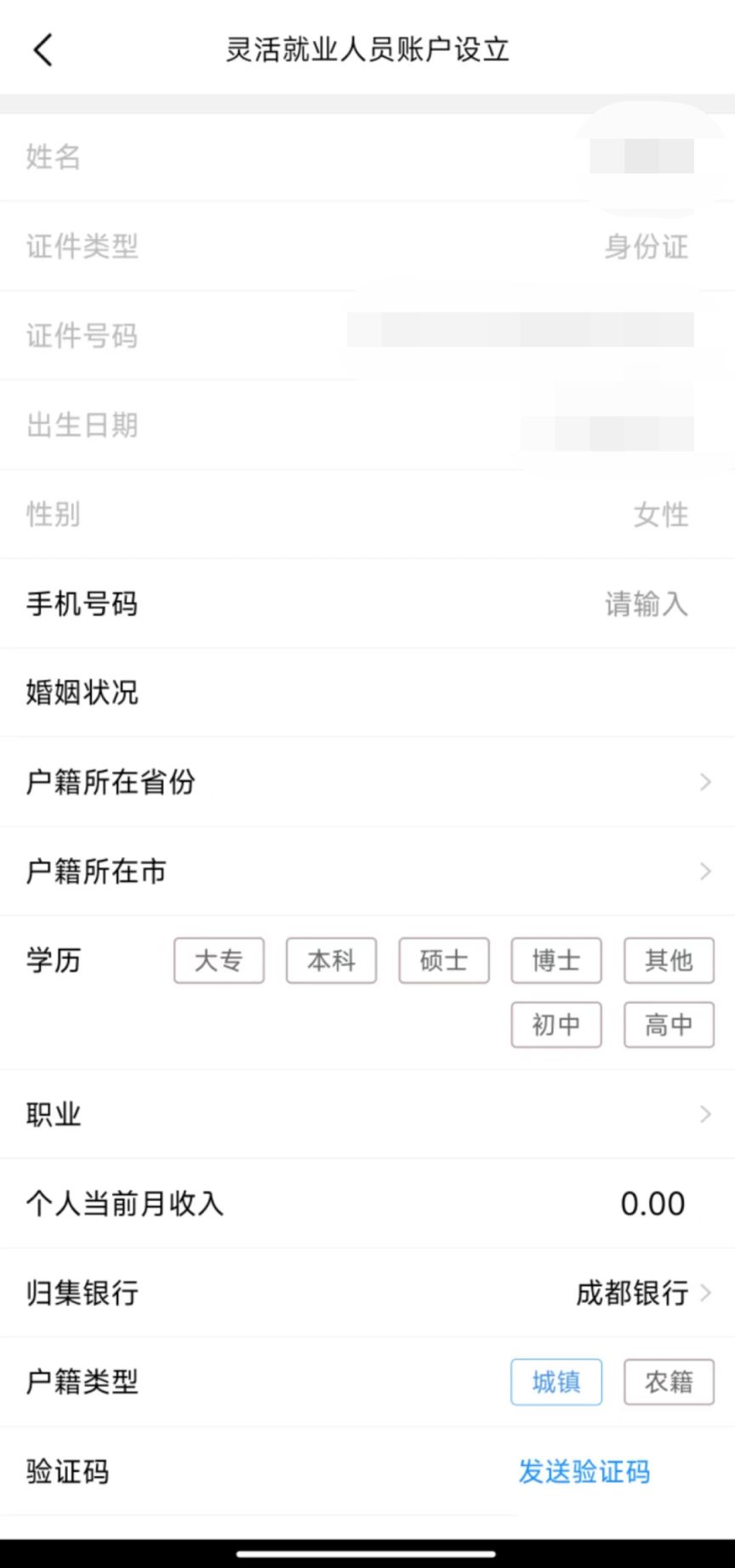This screenshot has width=735, height=1568.
Task: Tap 发送验证码 to send the code
Action: tap(584, 1472)
